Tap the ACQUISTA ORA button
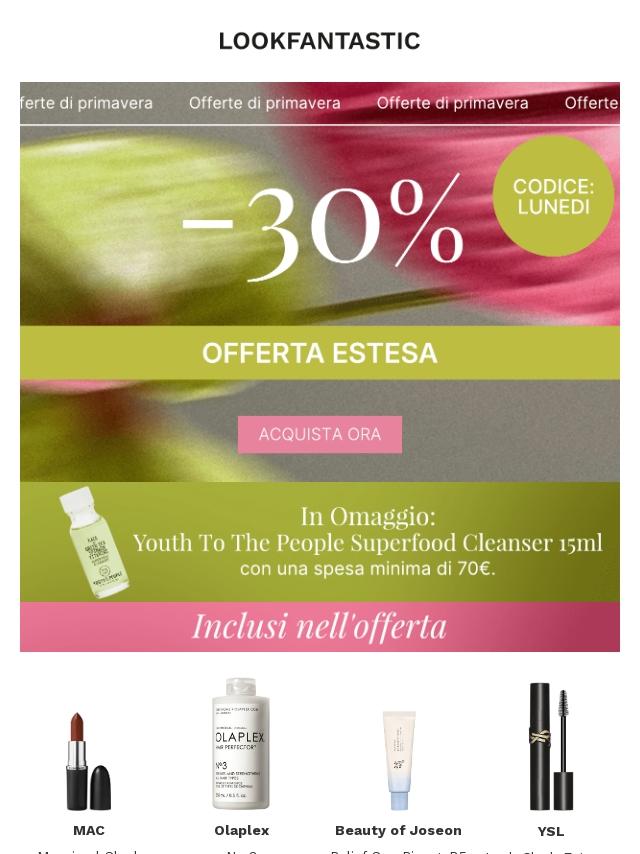Screen dimensions: 640x854 pyautogui.click(x=320, y=435)
